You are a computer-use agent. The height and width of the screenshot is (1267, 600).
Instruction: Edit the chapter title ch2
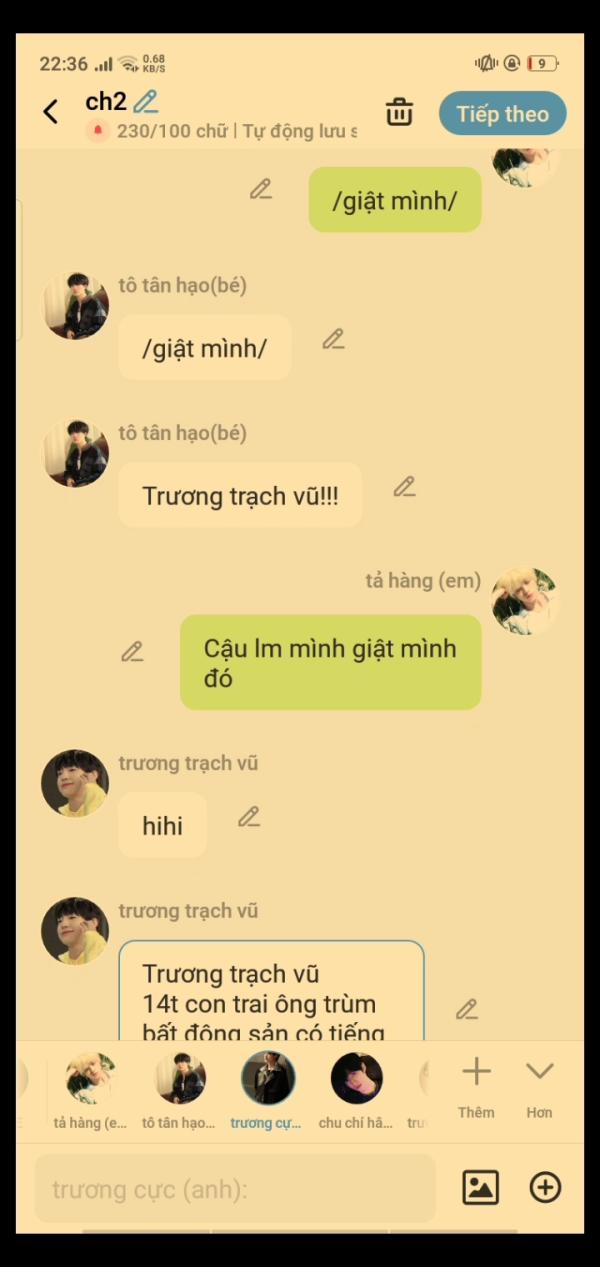coord(146,101)
